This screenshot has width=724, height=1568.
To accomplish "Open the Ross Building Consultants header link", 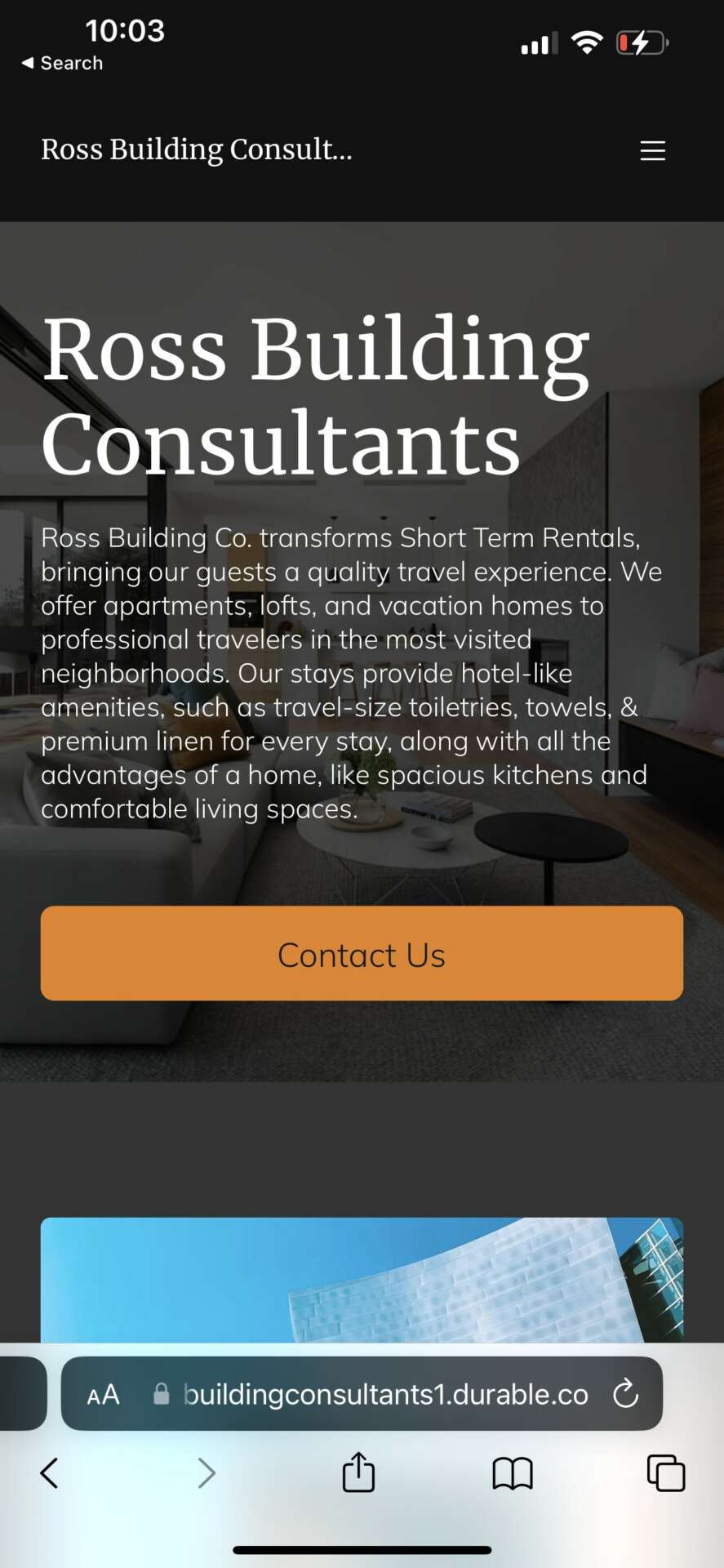I will point(197,149).
